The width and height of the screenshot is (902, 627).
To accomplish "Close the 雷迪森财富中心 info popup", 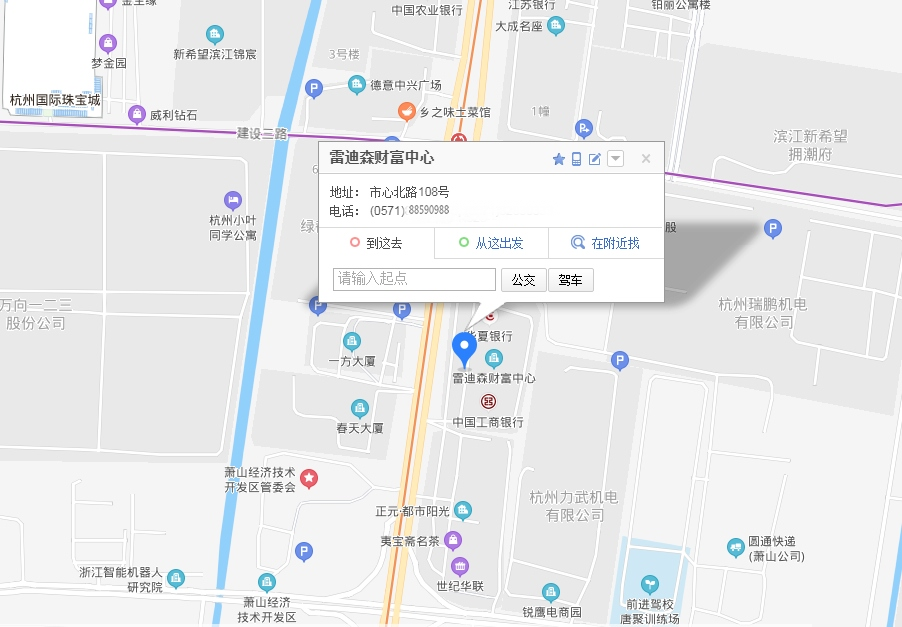I will point(646,158).
